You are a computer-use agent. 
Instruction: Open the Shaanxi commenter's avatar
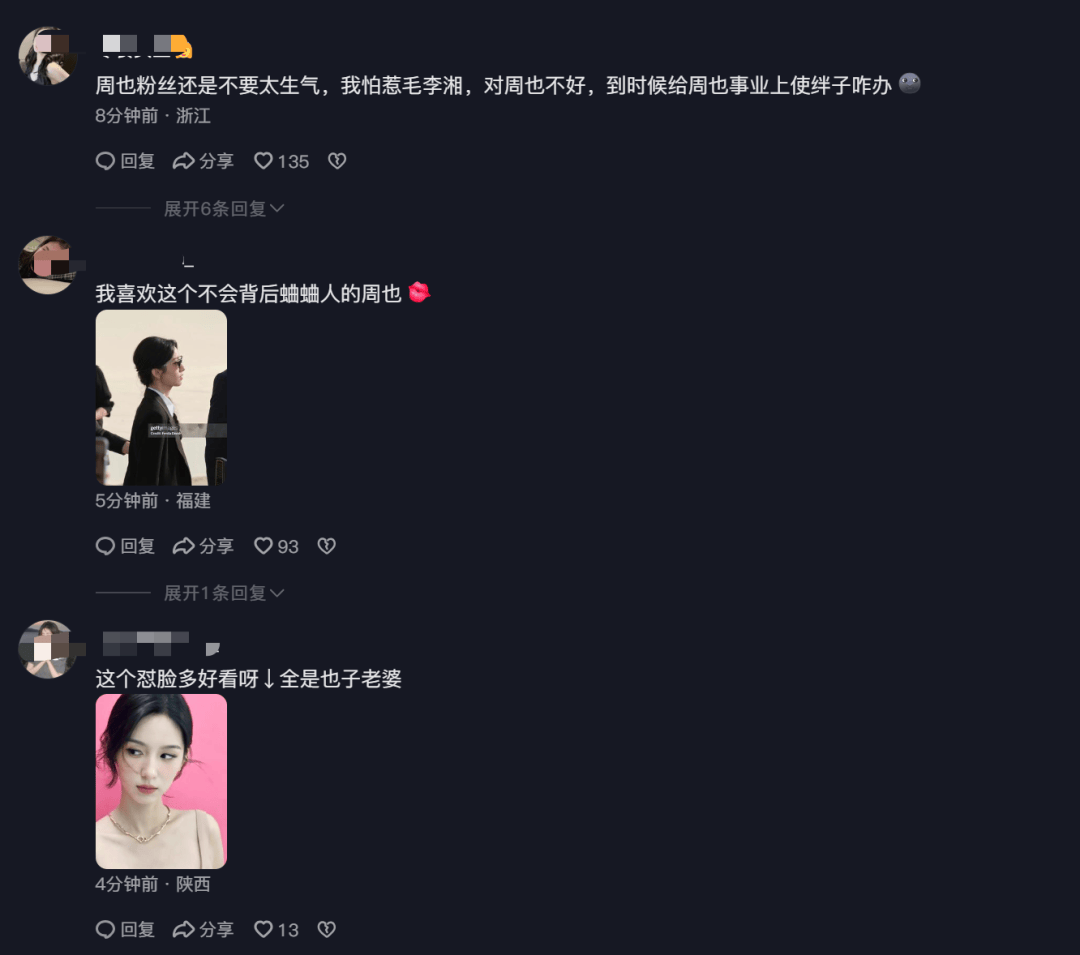(48, 649)
